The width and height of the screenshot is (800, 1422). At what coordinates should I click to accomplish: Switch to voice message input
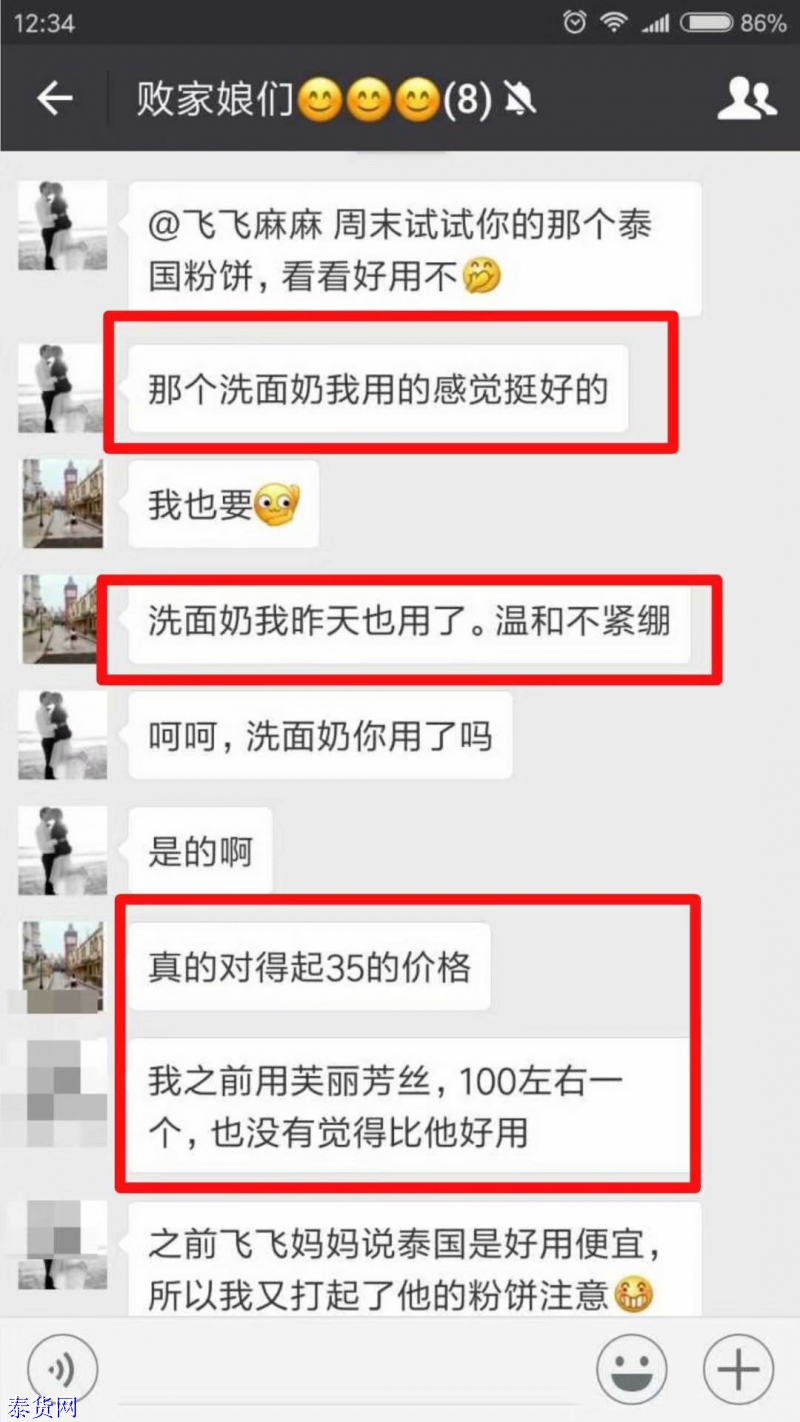click(x=63, y=1369)
